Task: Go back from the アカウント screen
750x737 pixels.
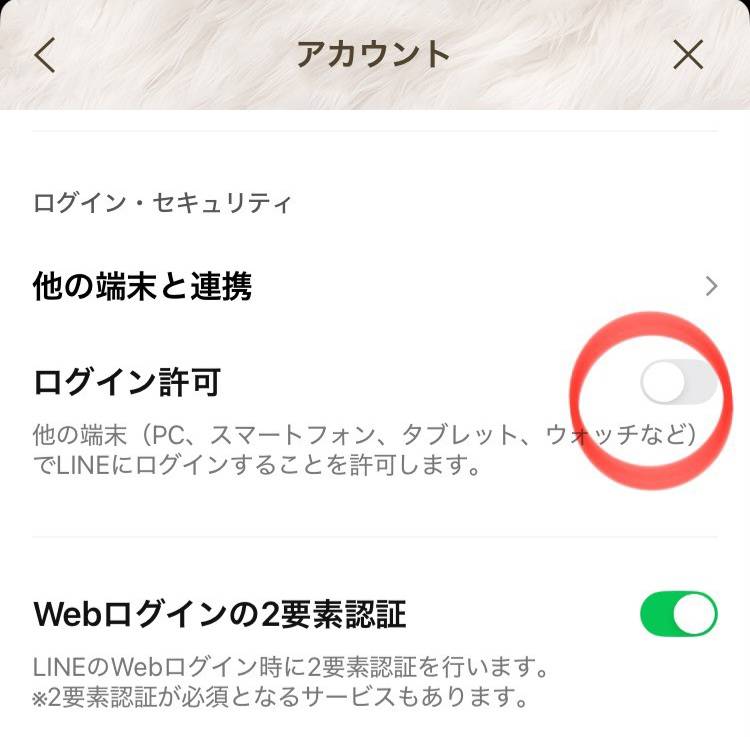Action: tap(44, 55)
